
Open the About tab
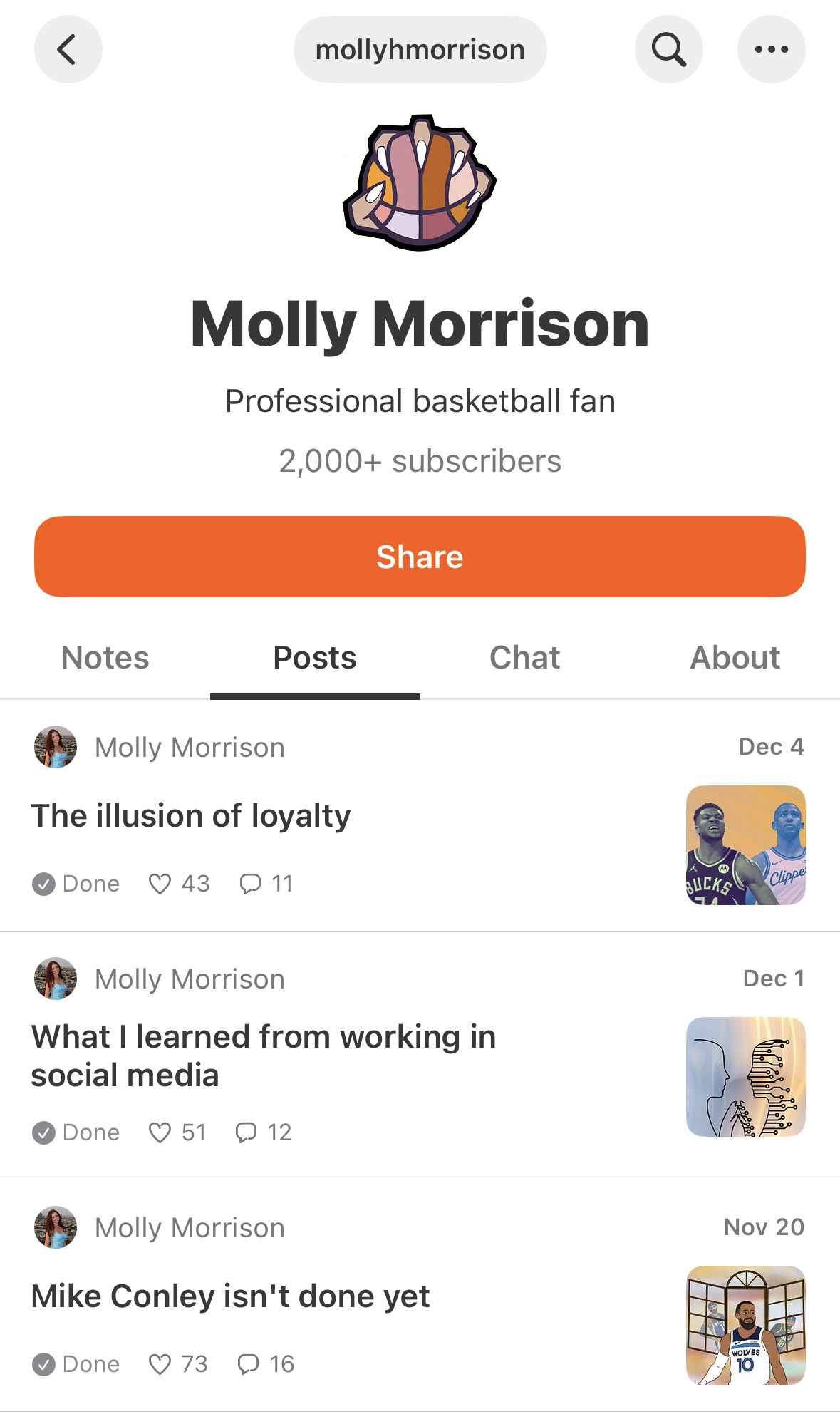tap(735, 658)
